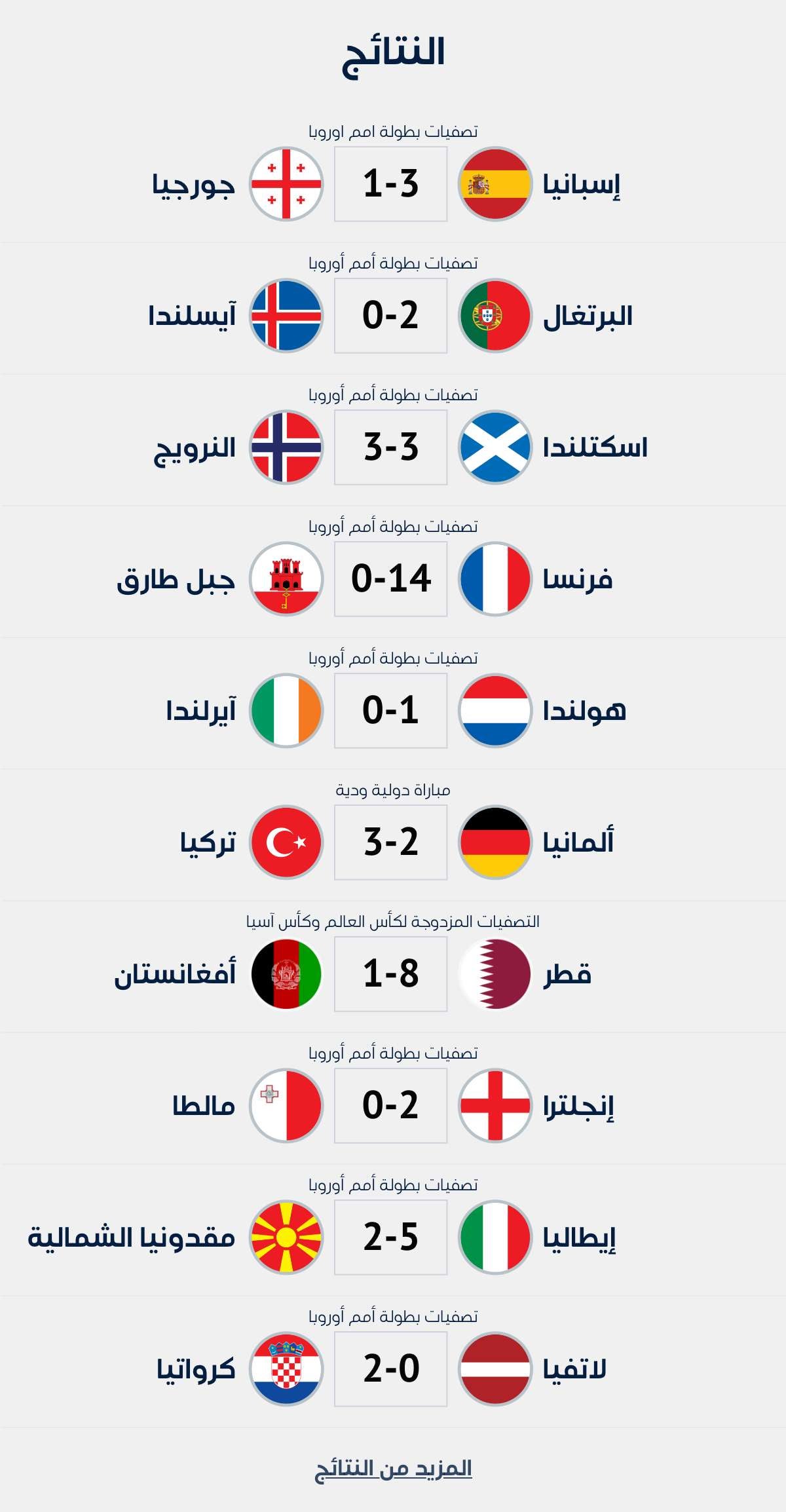
Task: Open the Latvia vs Croatia 0-2 result
Action: pyautogui.click(x=391, y=1369)
